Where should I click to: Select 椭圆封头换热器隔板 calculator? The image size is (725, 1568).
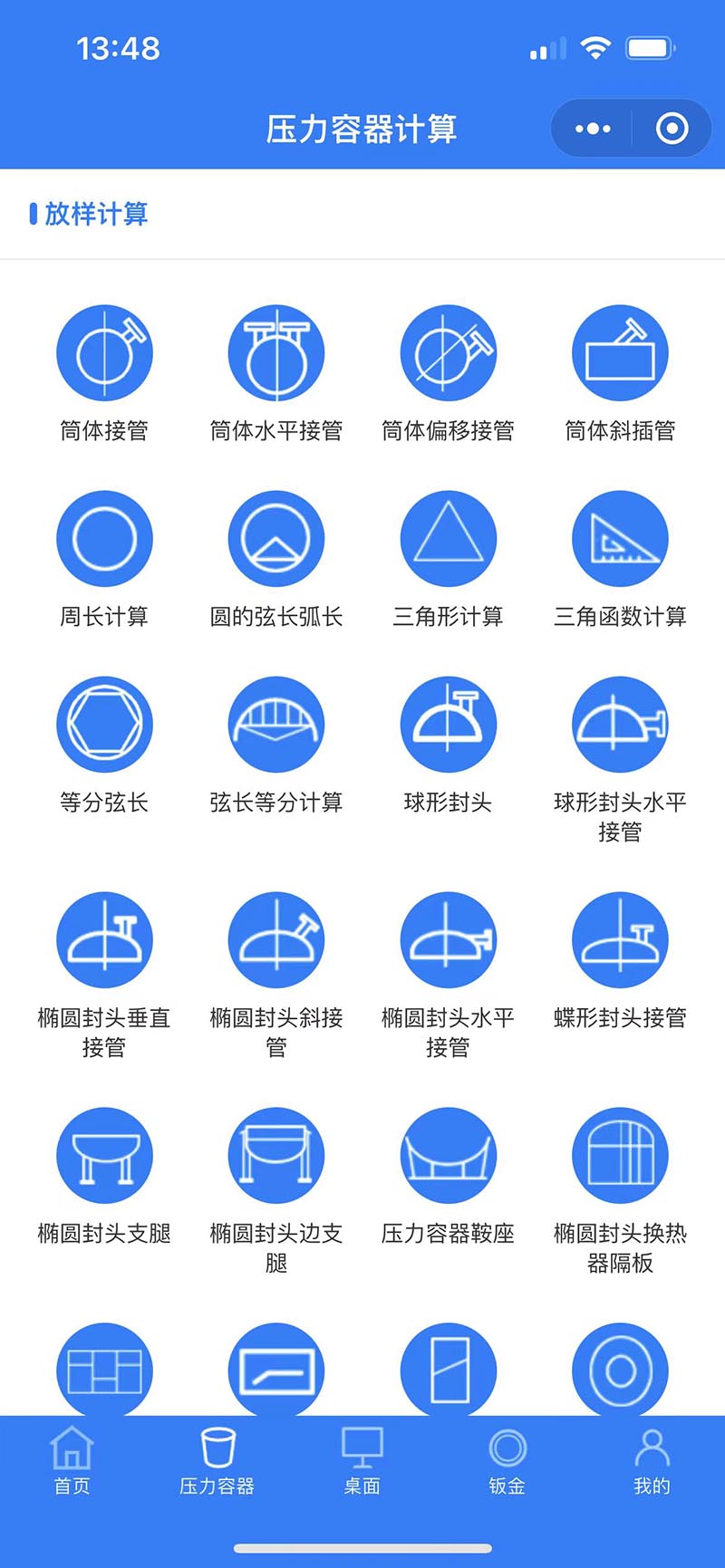coord(620,1155)
